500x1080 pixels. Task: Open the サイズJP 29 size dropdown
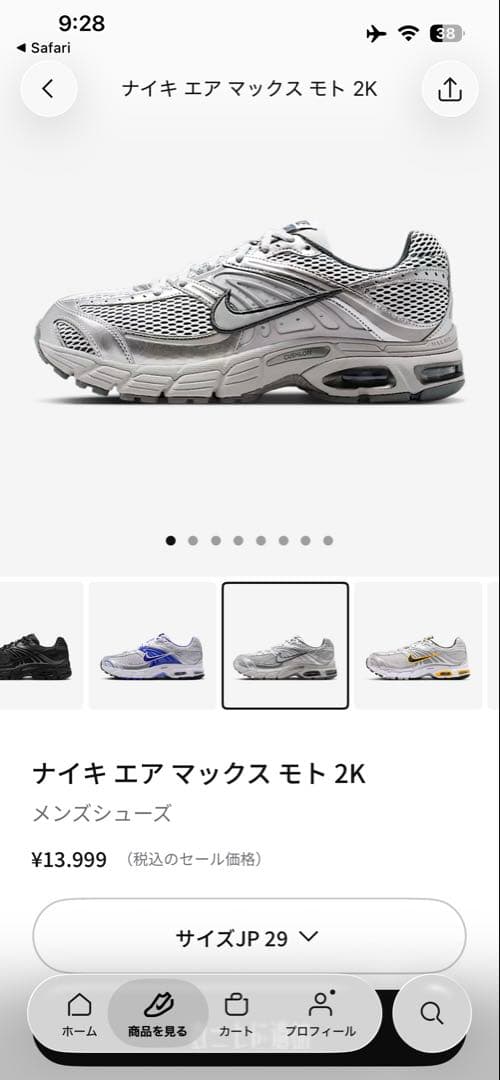(249, 937)
